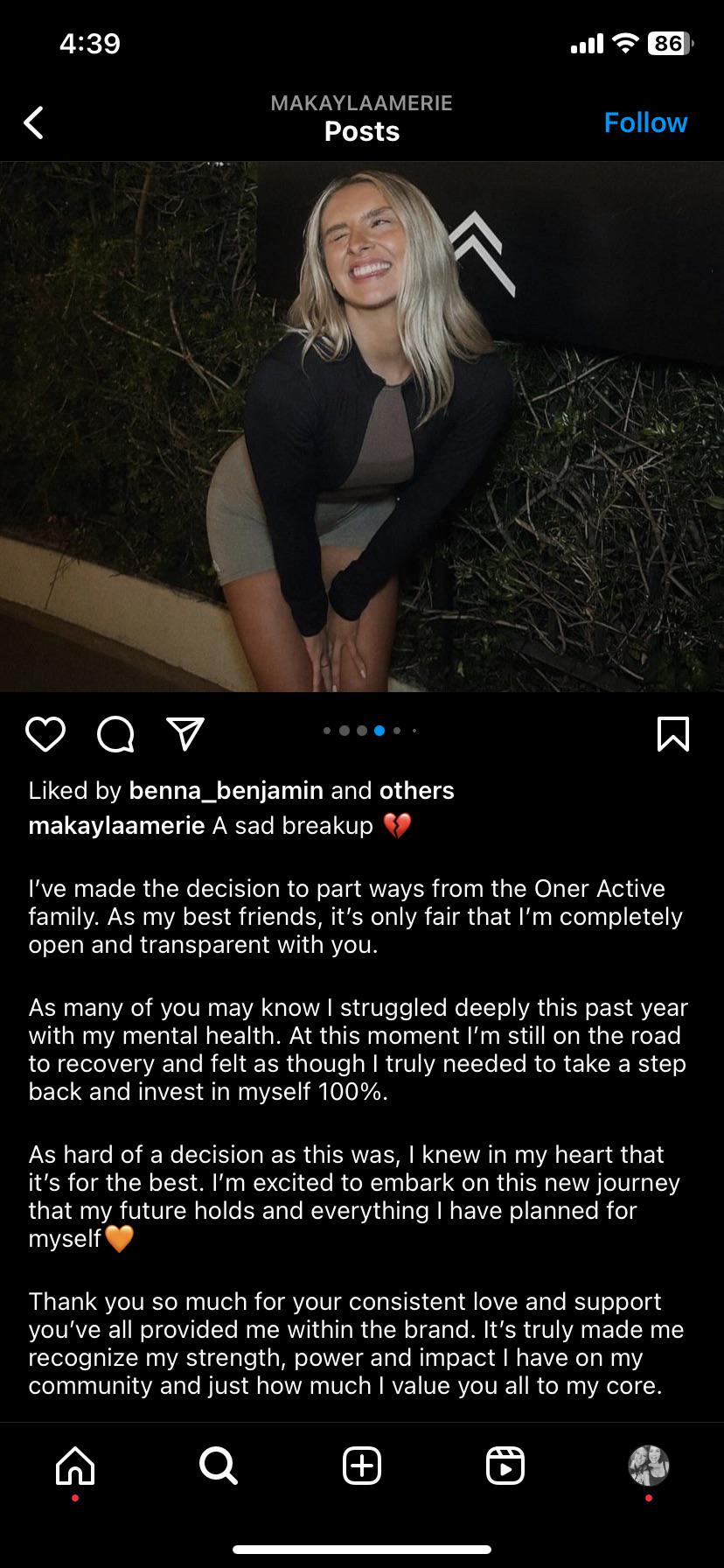The width and height of the screenshot is (724, 1568).
Task: Open benna_benjamin's profile from likes
Action: tap(226, 790)
